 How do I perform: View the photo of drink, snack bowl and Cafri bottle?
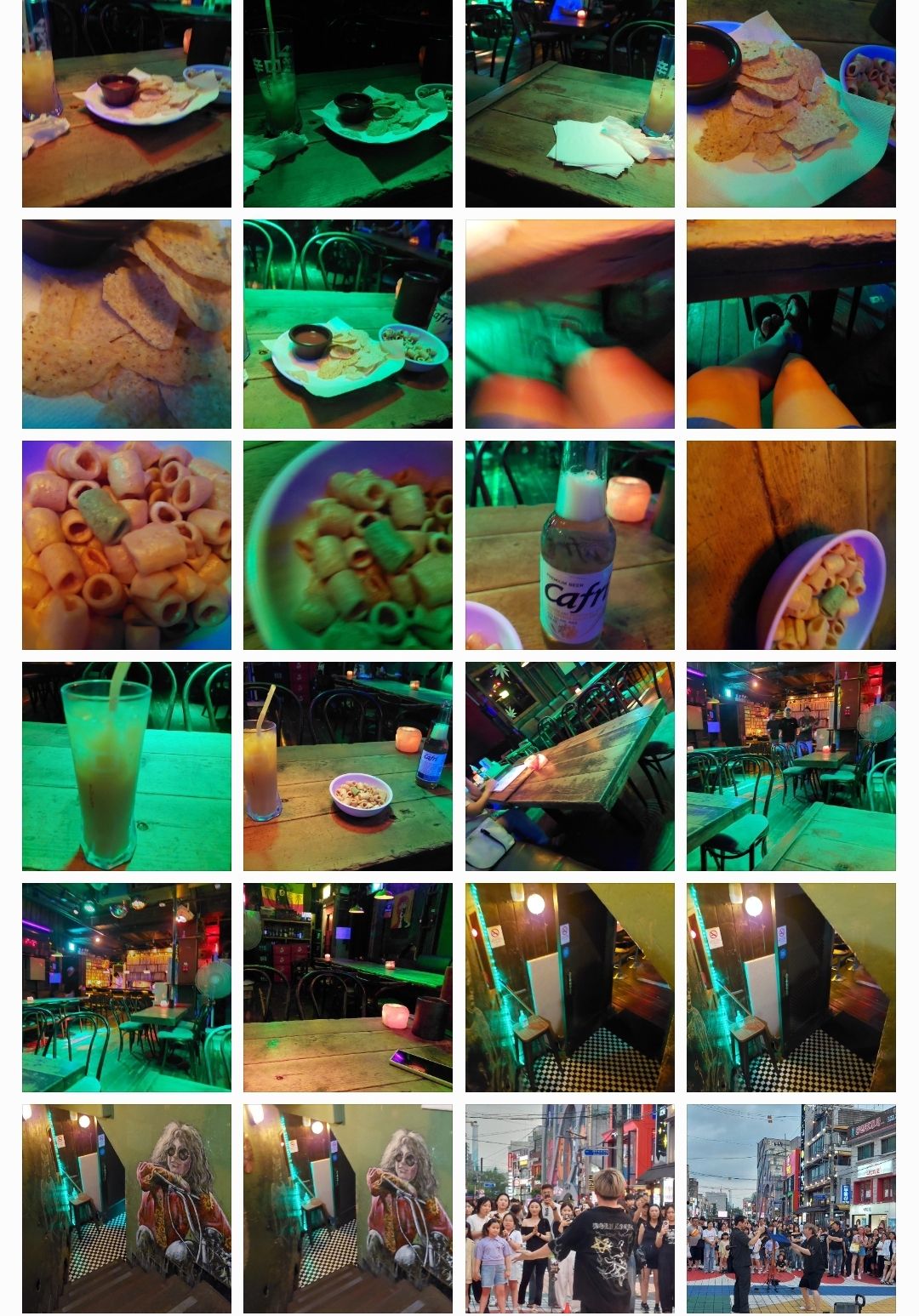point(347,766)
